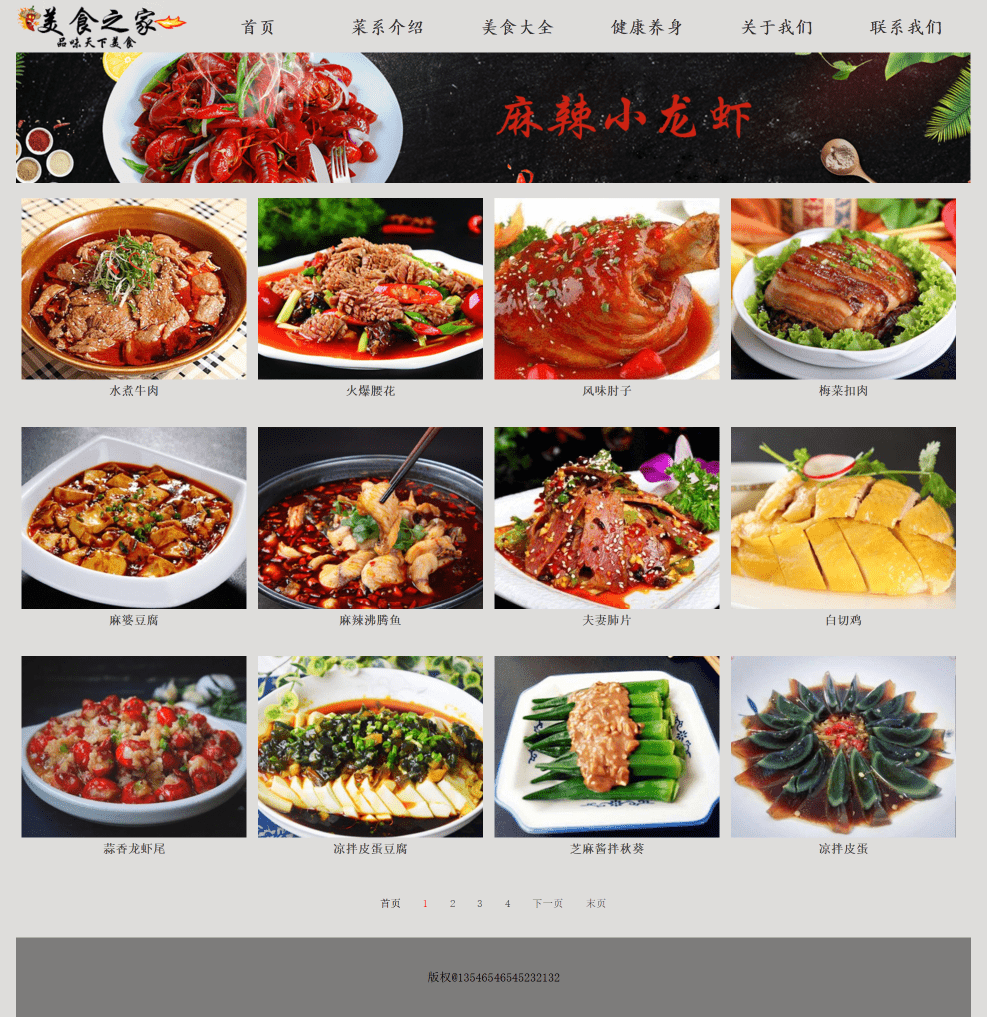Viewport: 987px width, 1017px height.
Task: Open the 菜系介绍 navigation menu
Action: (x=387, y=28)
